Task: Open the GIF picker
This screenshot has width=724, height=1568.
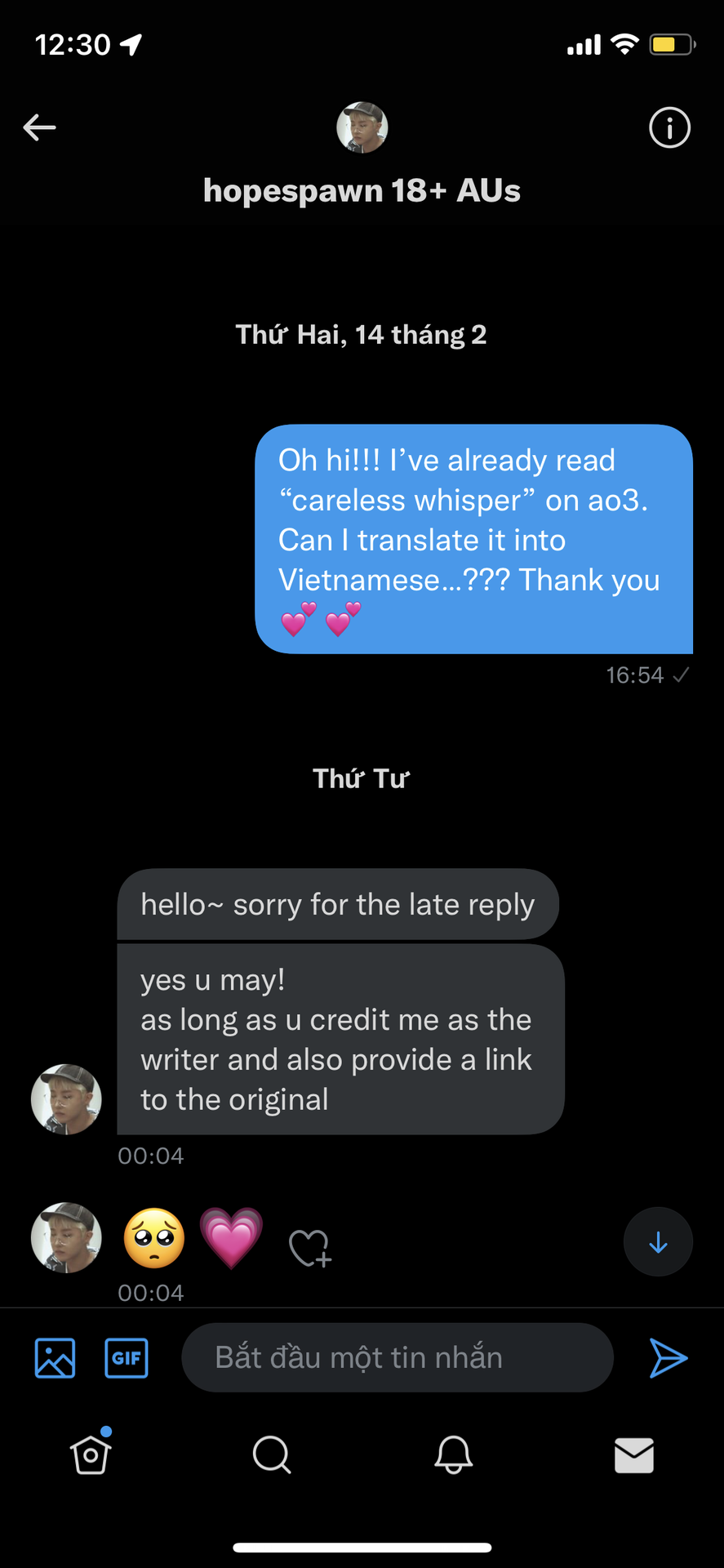Action: point(127,1358)
